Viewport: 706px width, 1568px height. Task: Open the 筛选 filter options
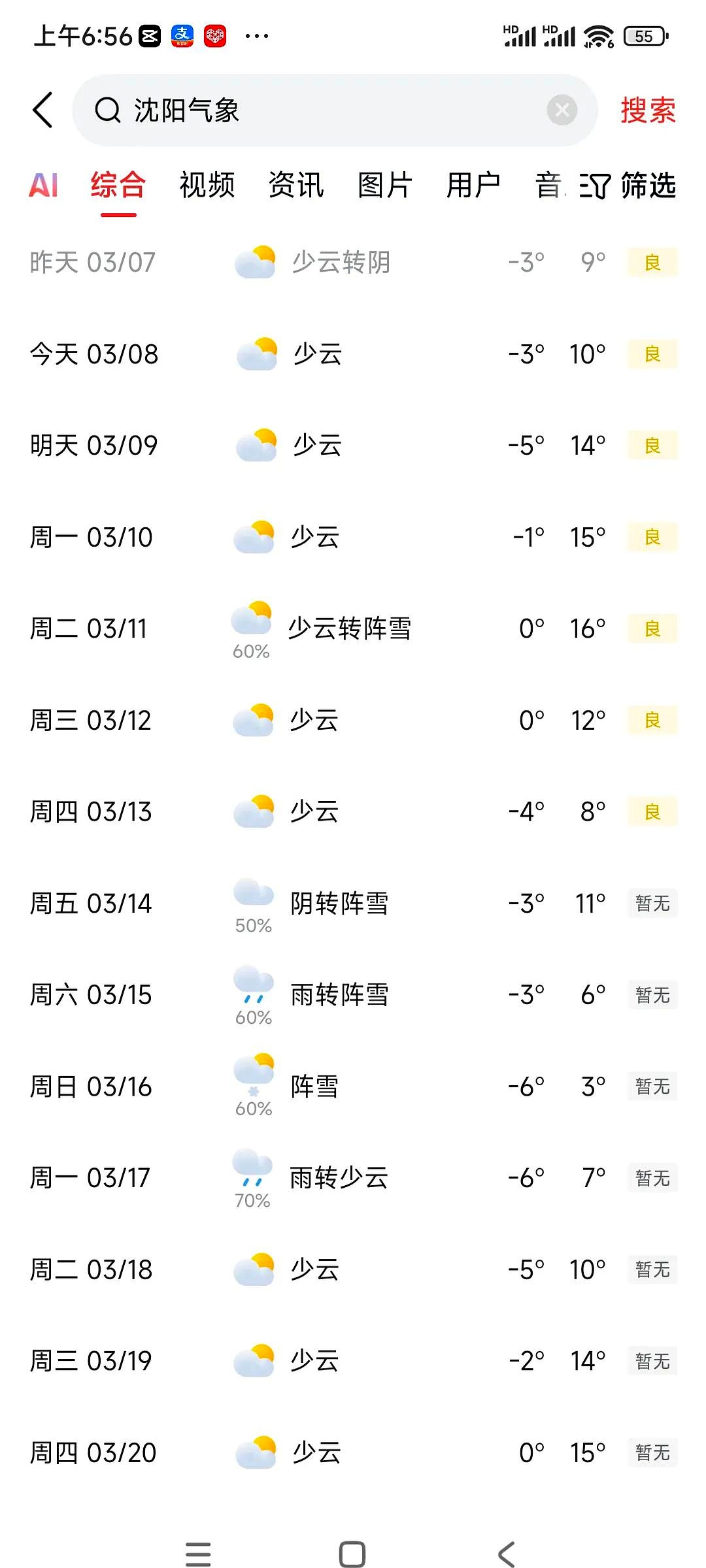(628, 186)
